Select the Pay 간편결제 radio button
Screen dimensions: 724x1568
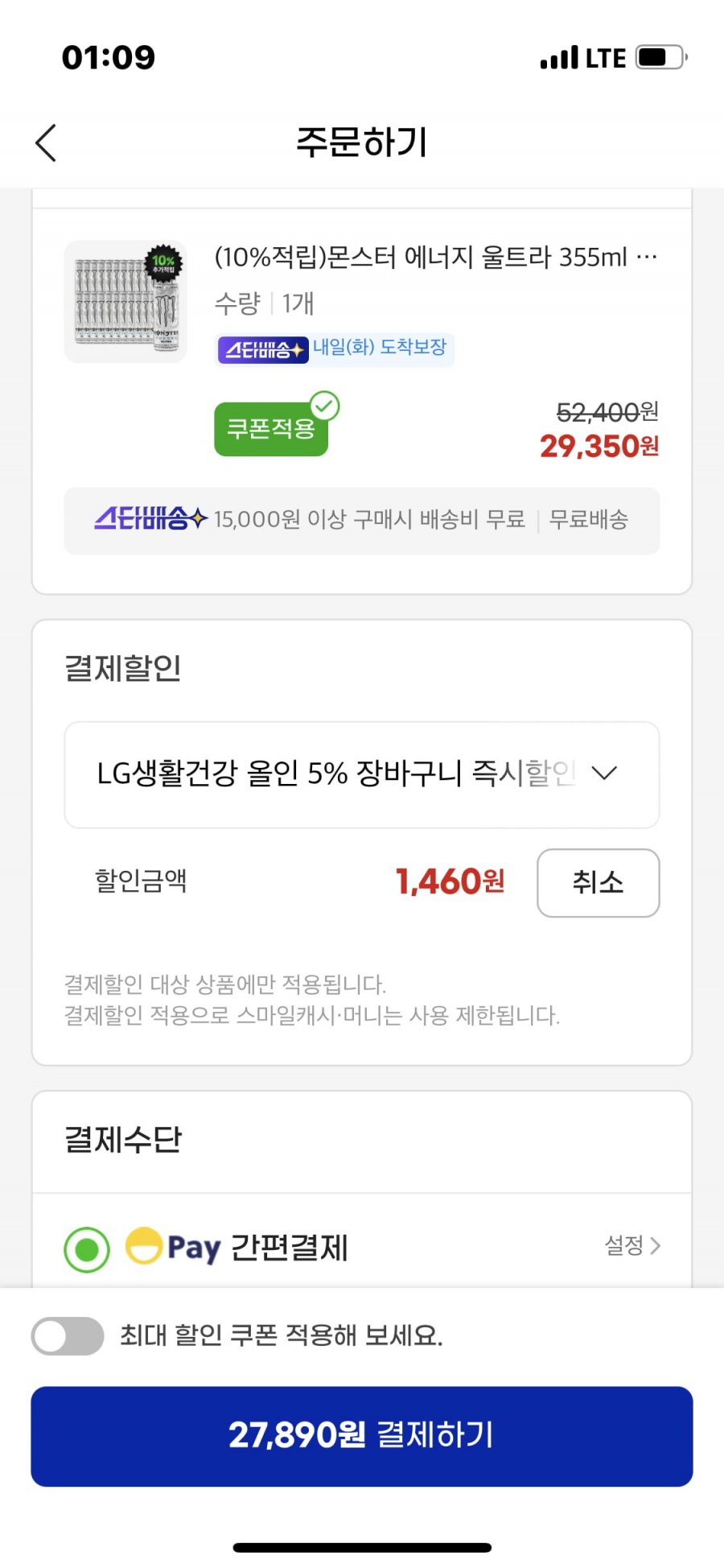tap(87, 1248)
